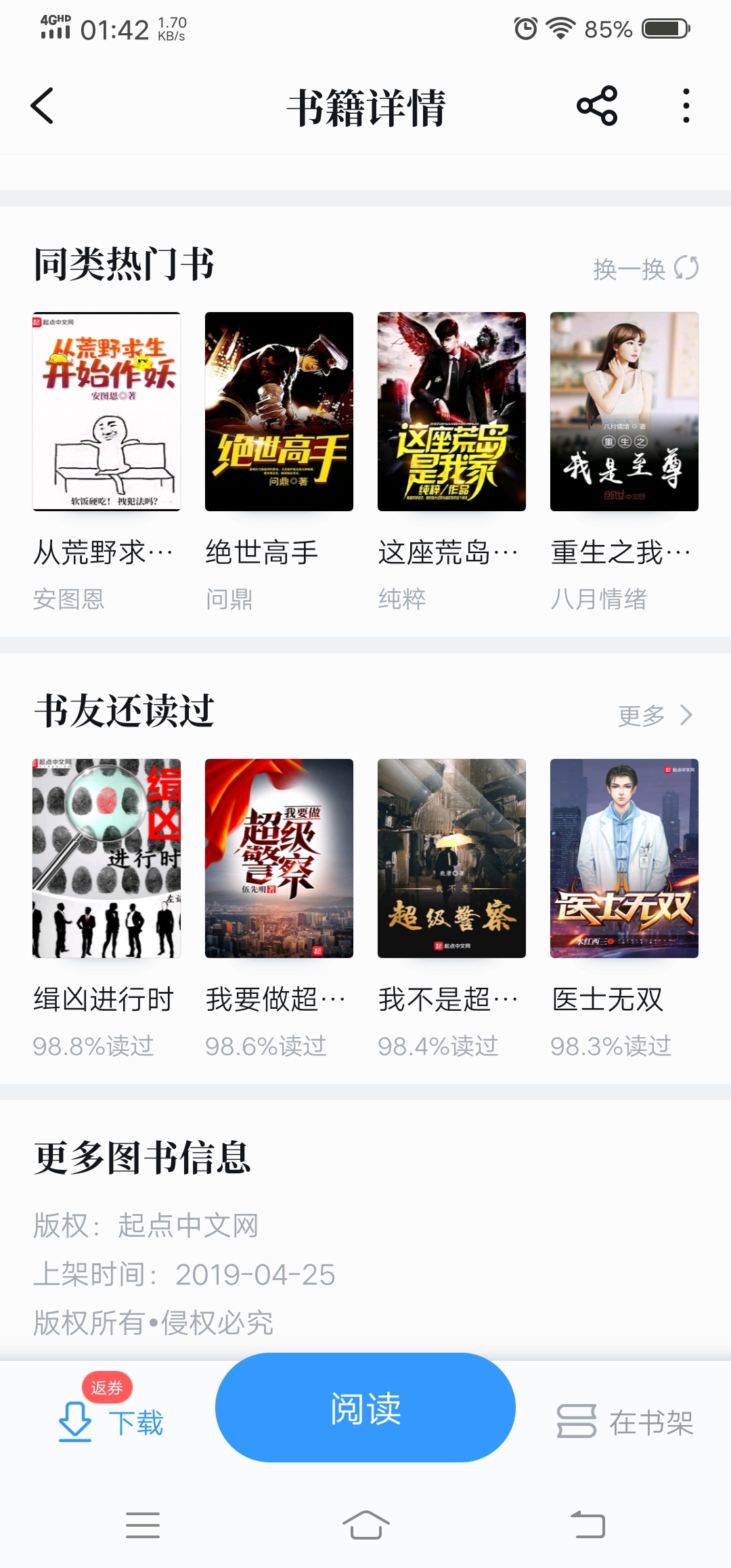Open the three-dot overflow menu
The image size is (731, 1568).
pyautogui.click(x=686, y=106)
